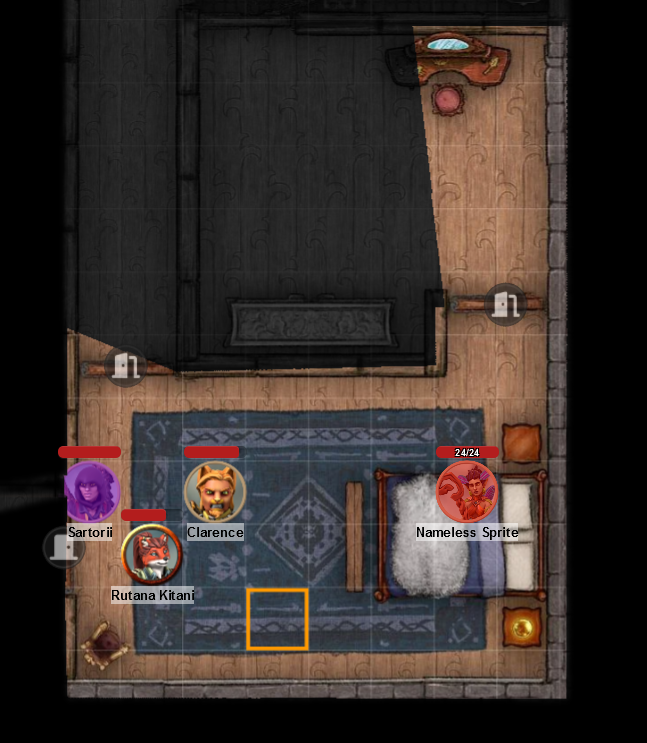Viewport: 647px width, 743px height.
Task: Select the Sartorii token
Action: (x=91, y=492)
